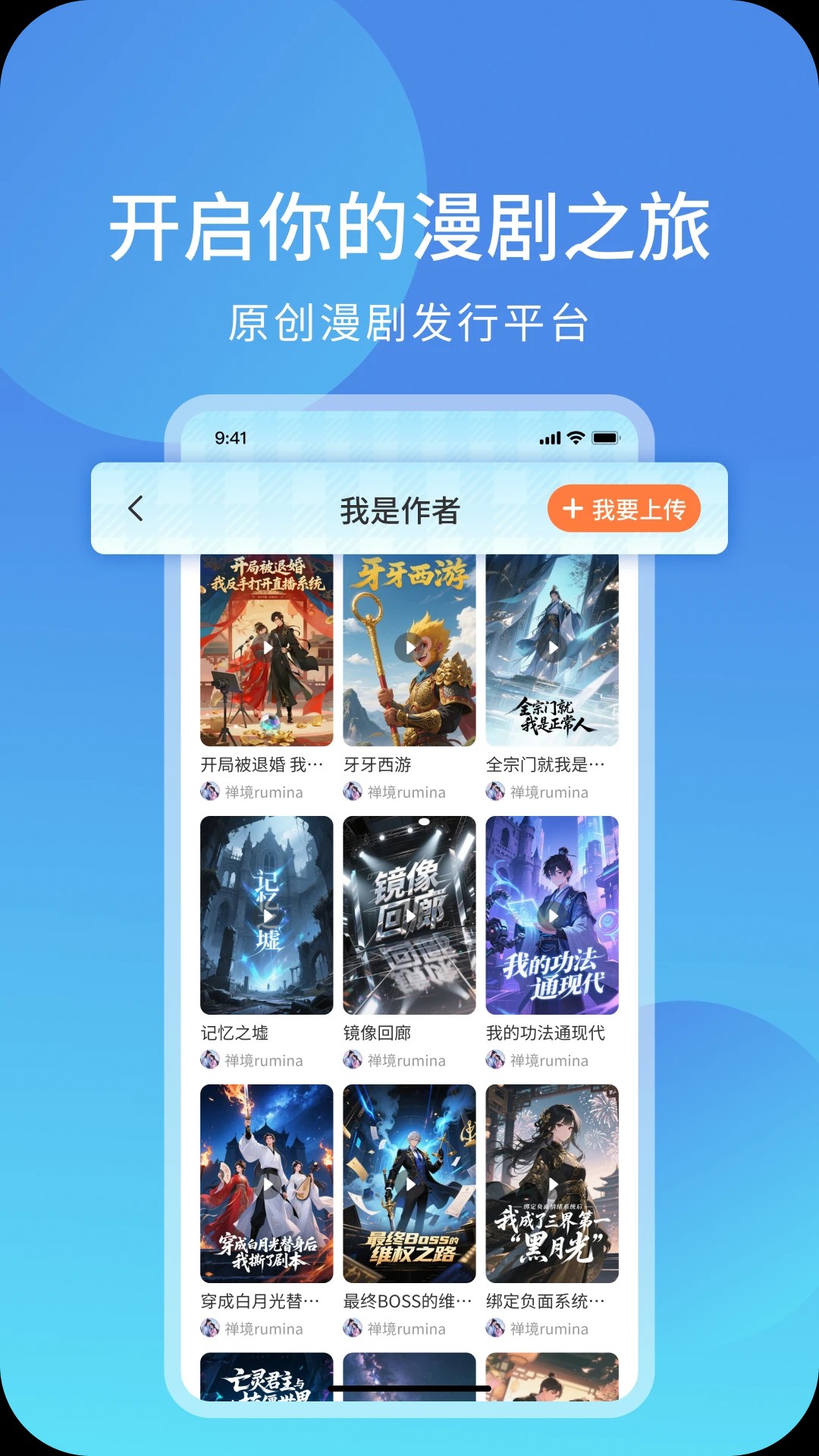
Task: Open the 牙牙西游 drama cover
Action: (x=409, y=650)
